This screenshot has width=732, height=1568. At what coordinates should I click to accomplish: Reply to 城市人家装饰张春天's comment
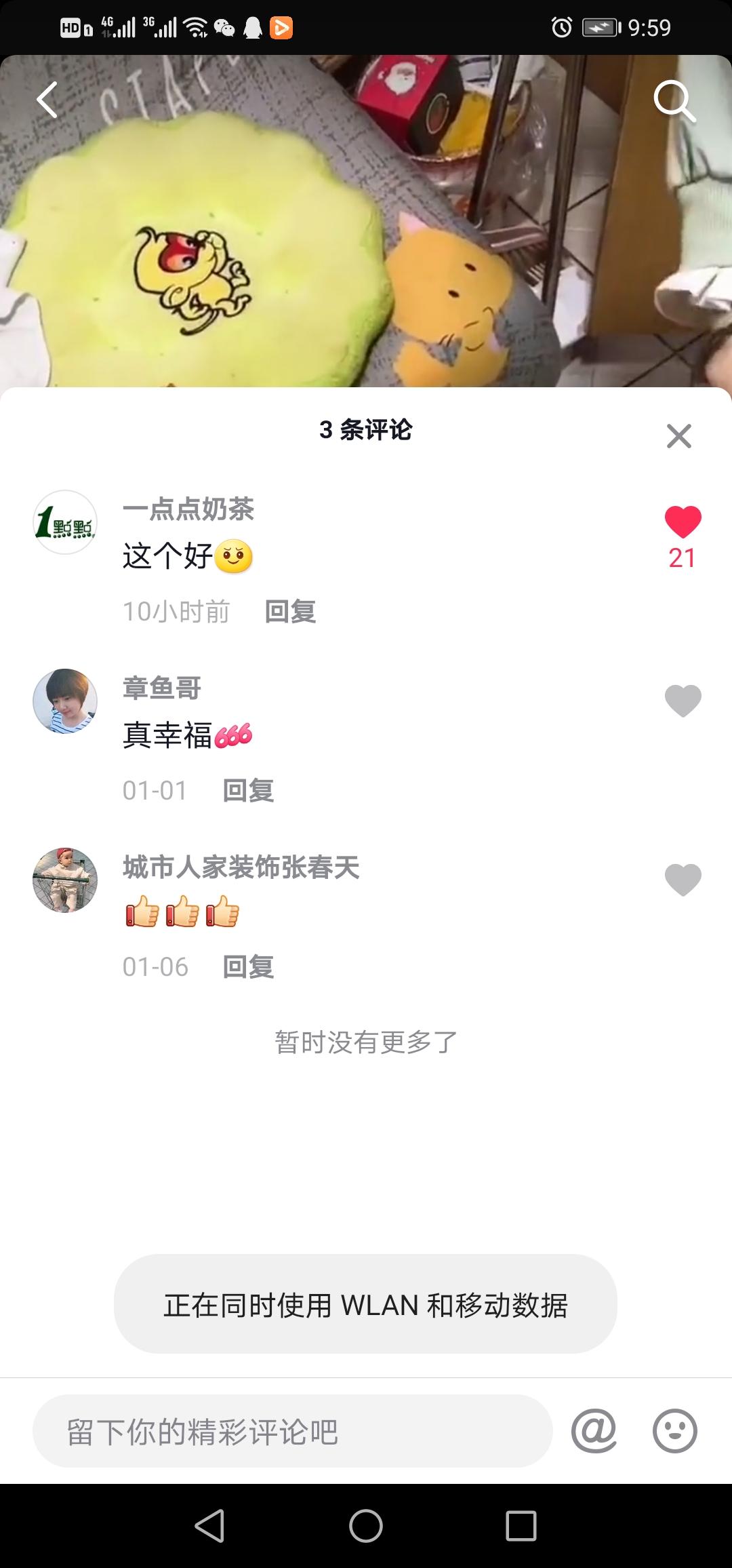(248, 967)
